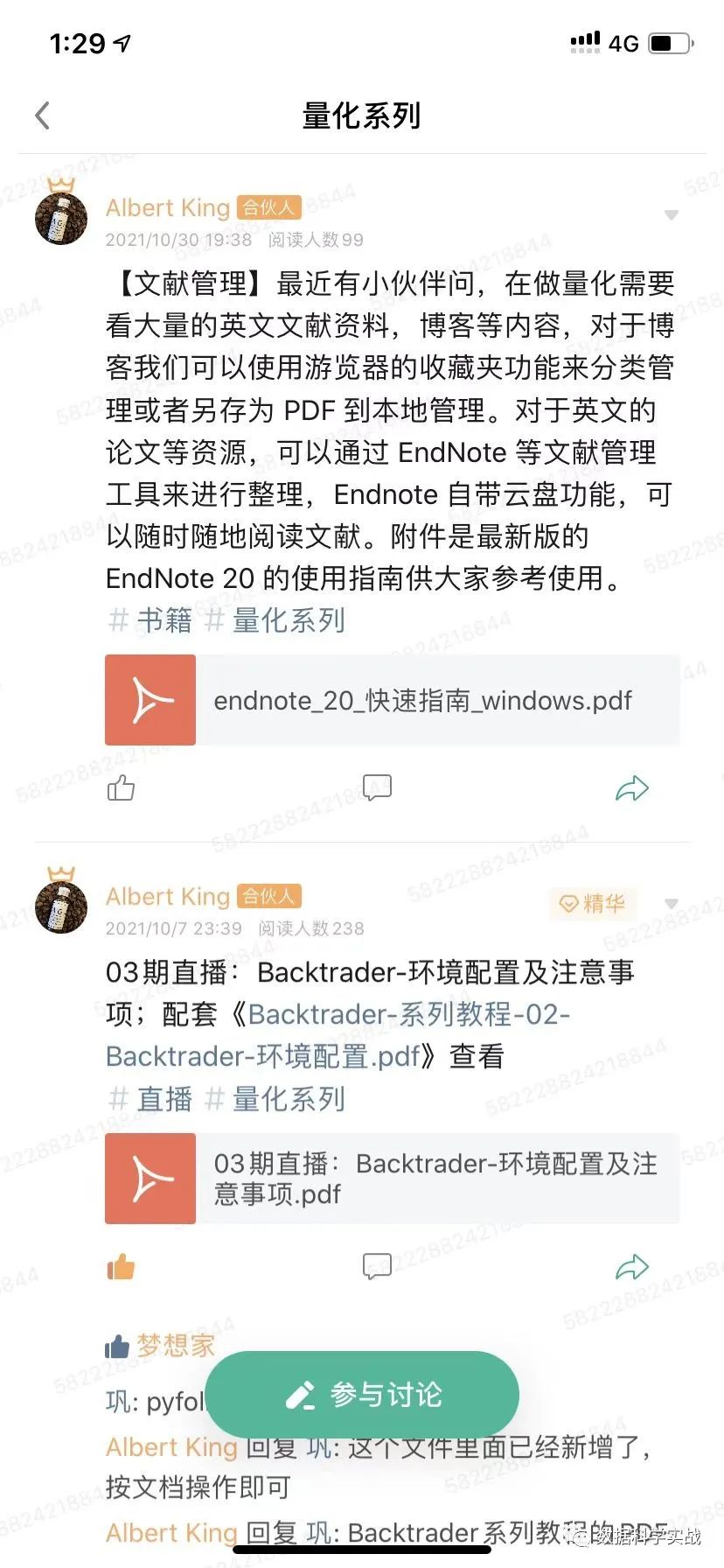
Task: Open # 量化系列 tag under 文献管理 post
Action: [x=275, y=620]
